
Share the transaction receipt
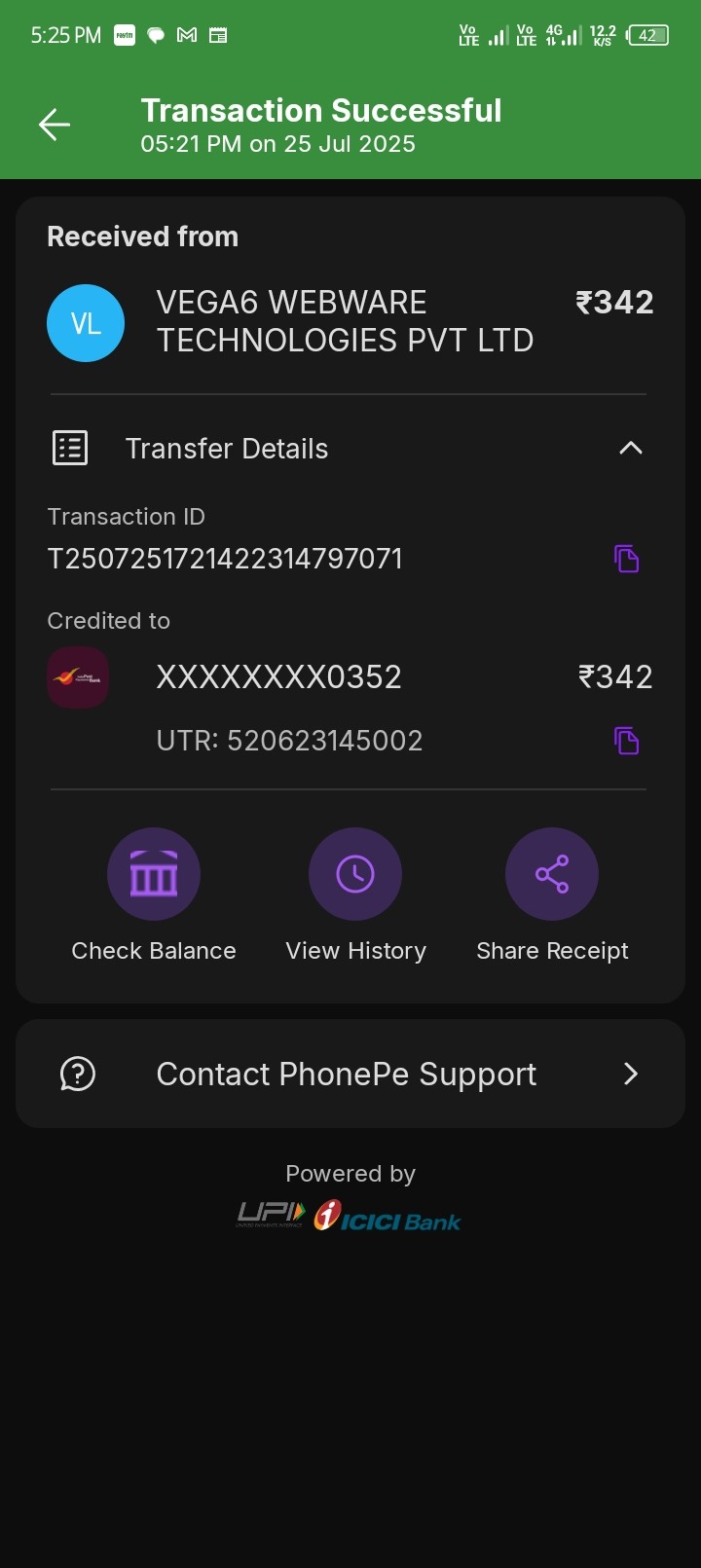[552, 874]
